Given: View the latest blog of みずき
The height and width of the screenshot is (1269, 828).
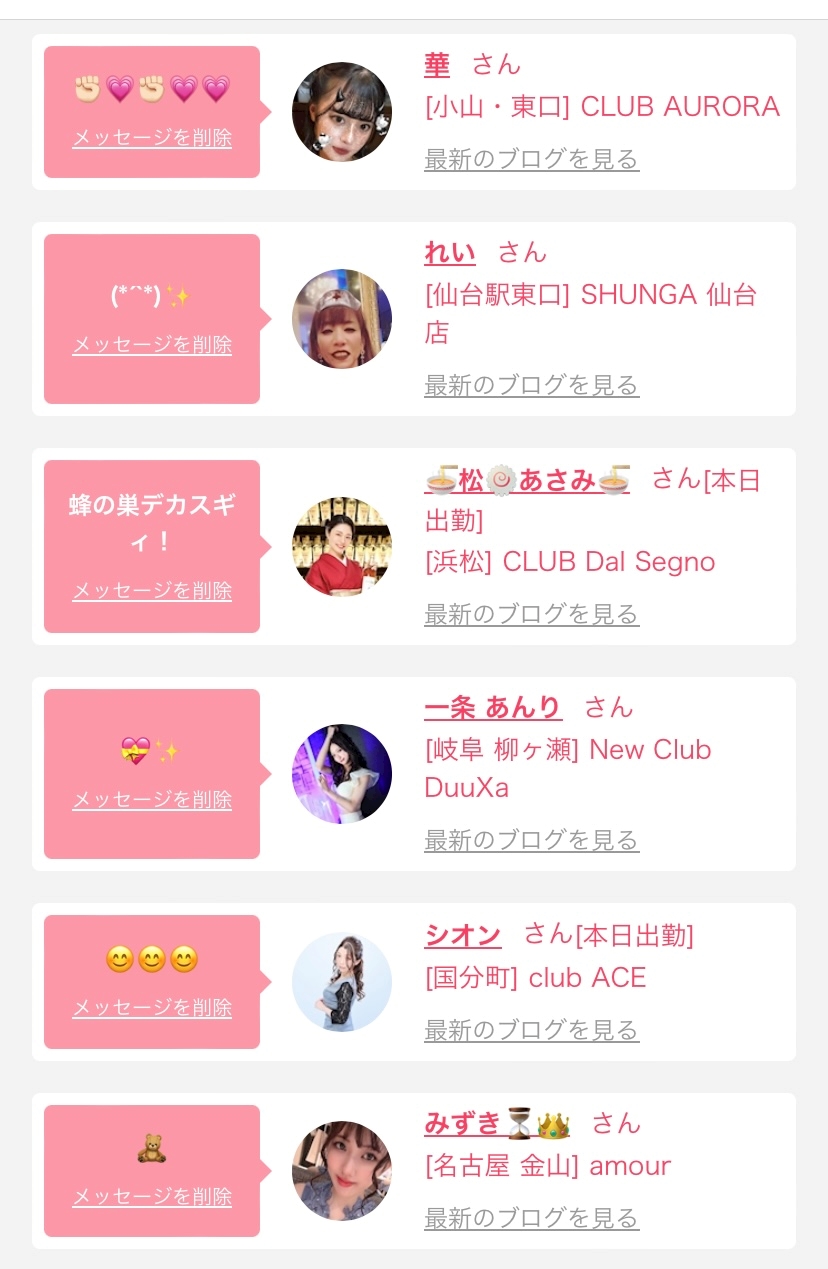Looking at the screenshot, I should pyautogui.click(x=531, y=1218).
